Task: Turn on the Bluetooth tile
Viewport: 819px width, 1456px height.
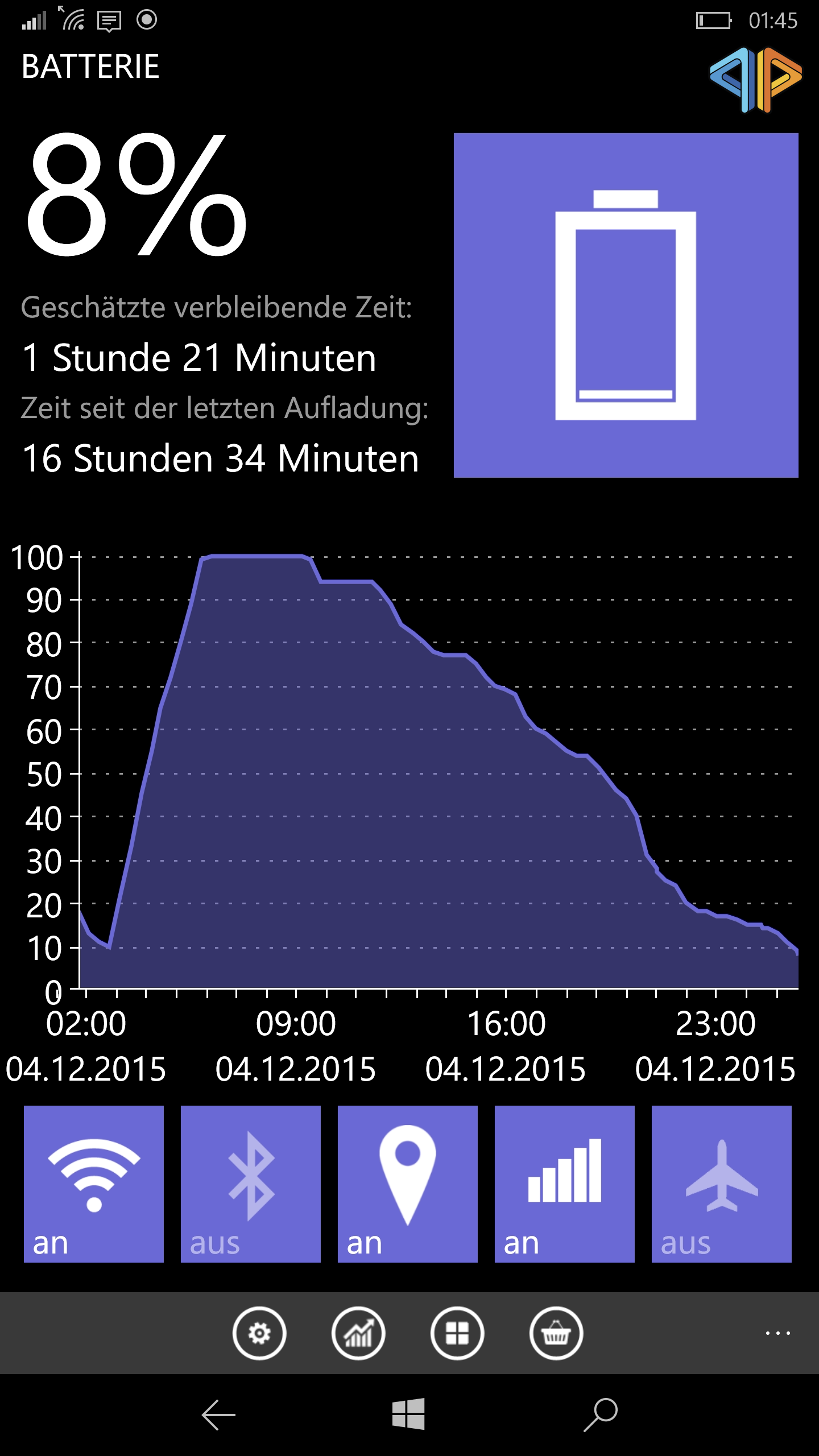Action: 251,1184
